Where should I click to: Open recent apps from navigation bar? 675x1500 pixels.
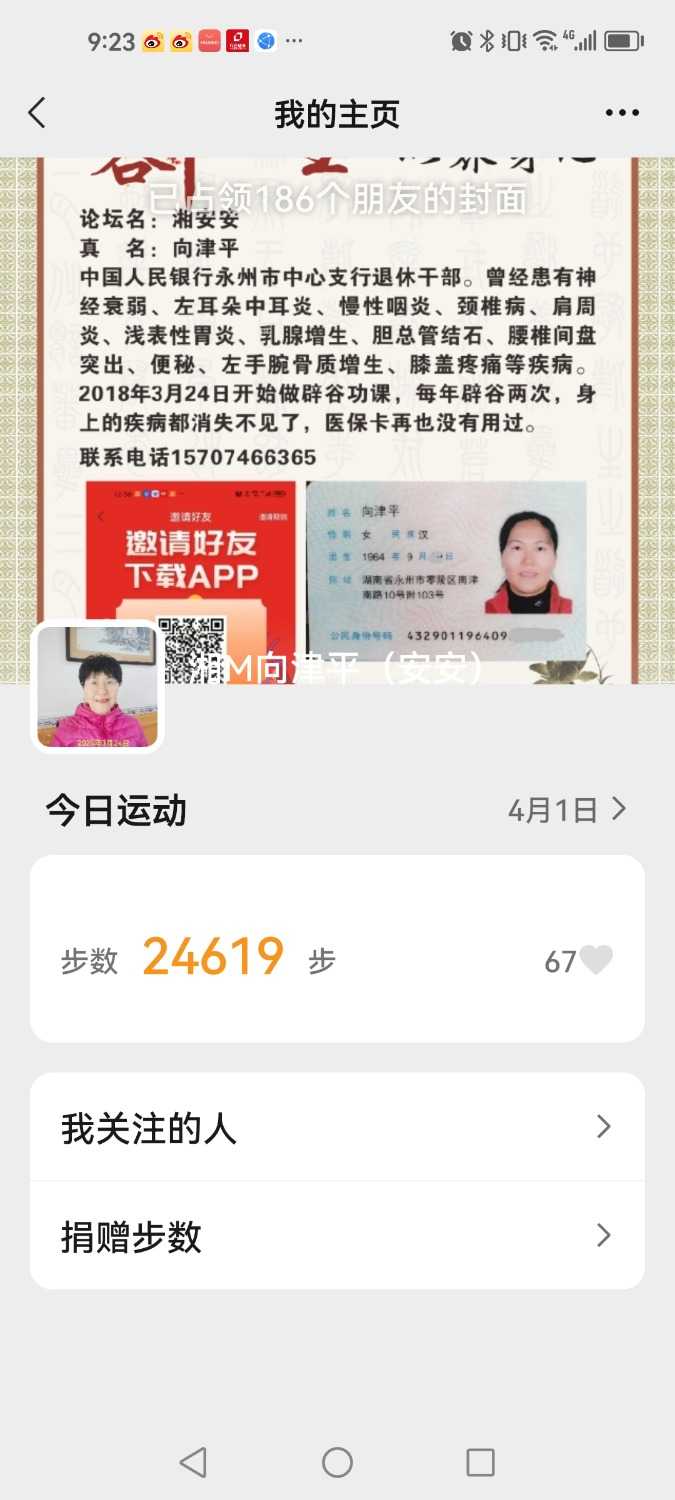point(480,1462)
